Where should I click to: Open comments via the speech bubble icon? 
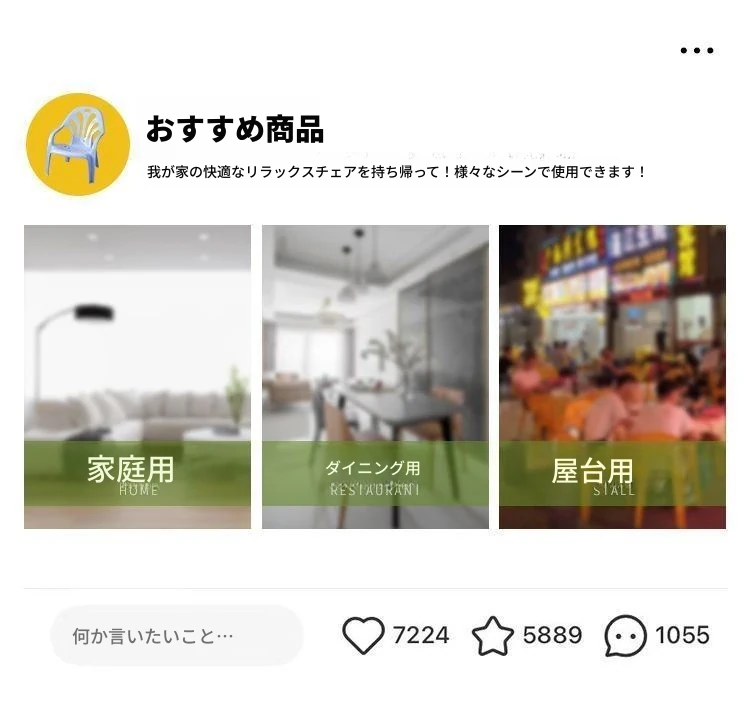[x=625, y=636]
